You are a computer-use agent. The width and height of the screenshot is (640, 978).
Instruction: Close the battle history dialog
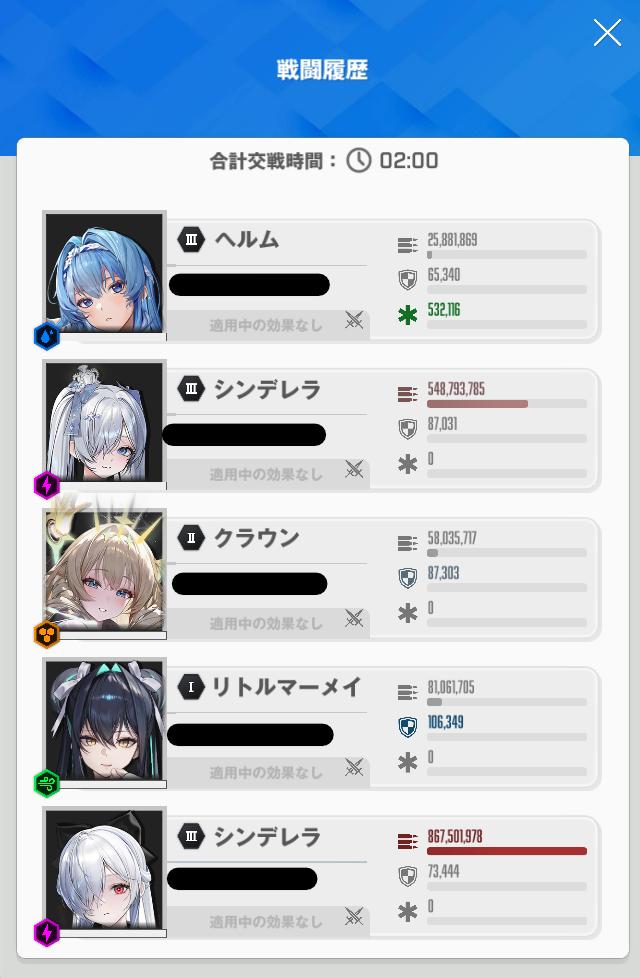607,33
